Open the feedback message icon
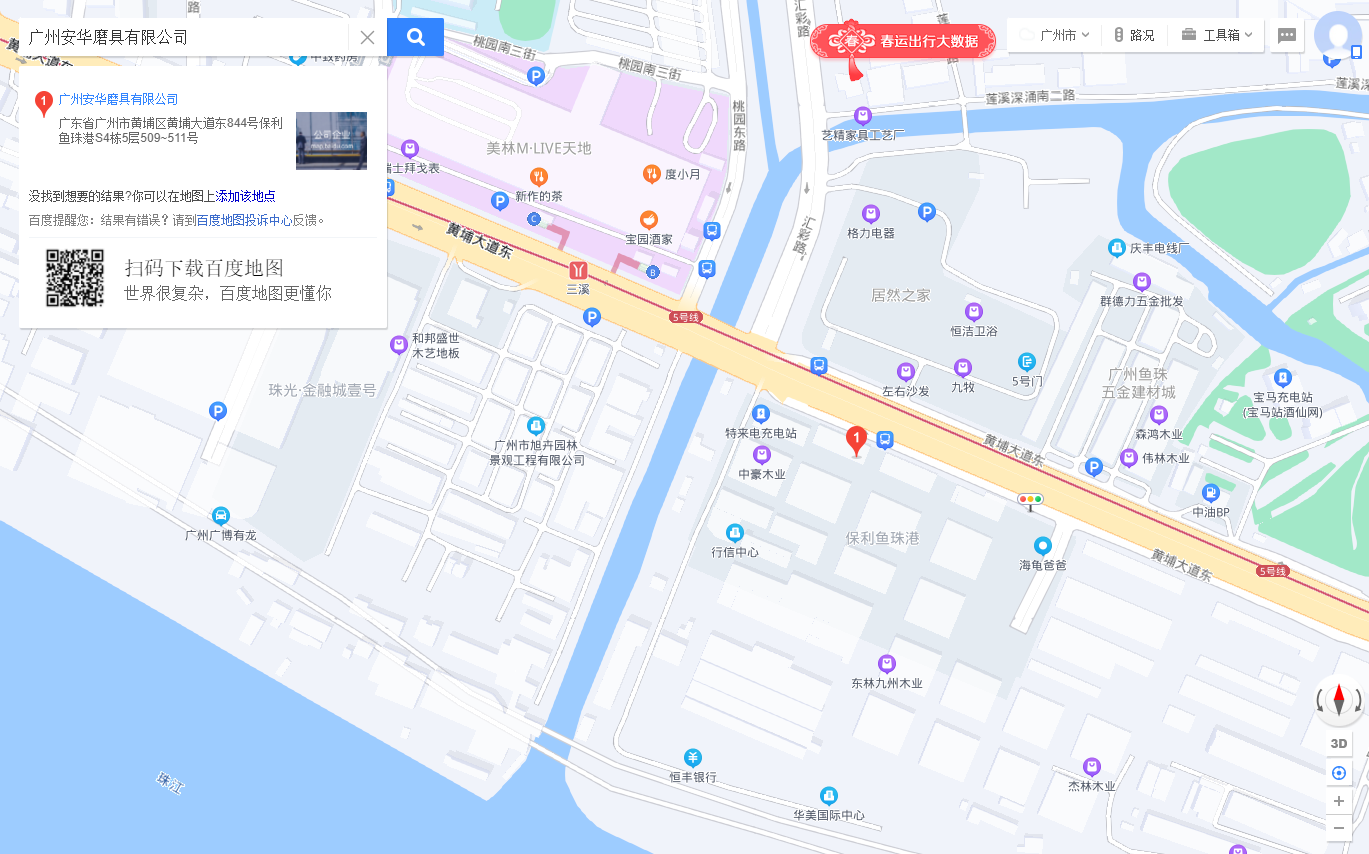 coord(1287,36)
